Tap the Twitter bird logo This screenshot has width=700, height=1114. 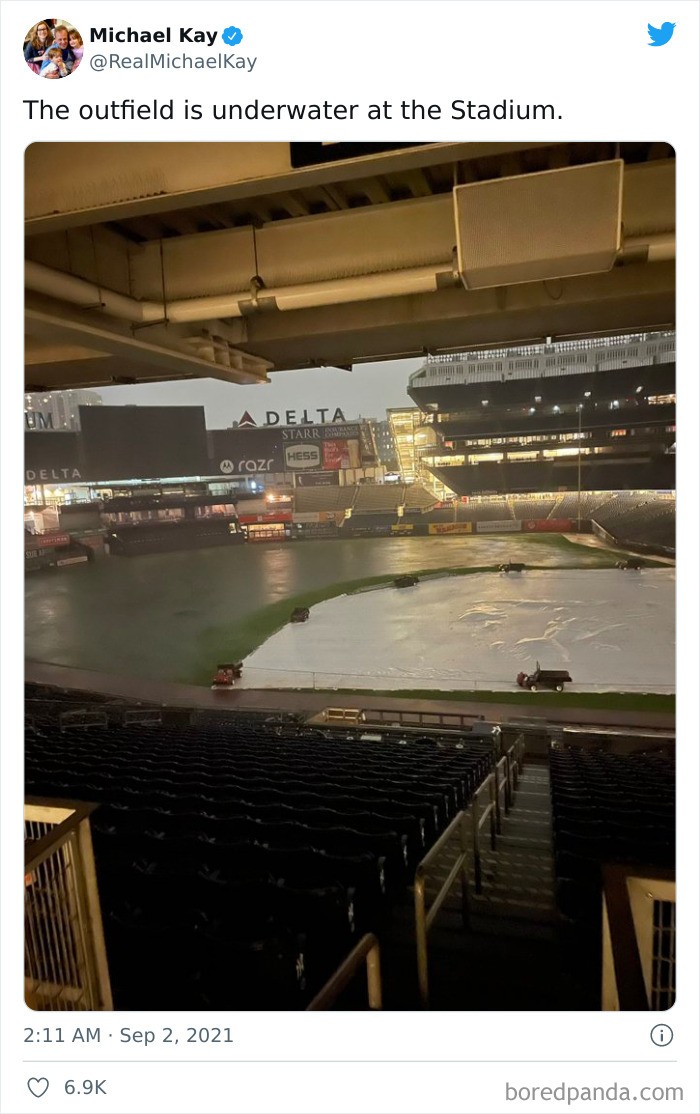click(x=661, y=34)
